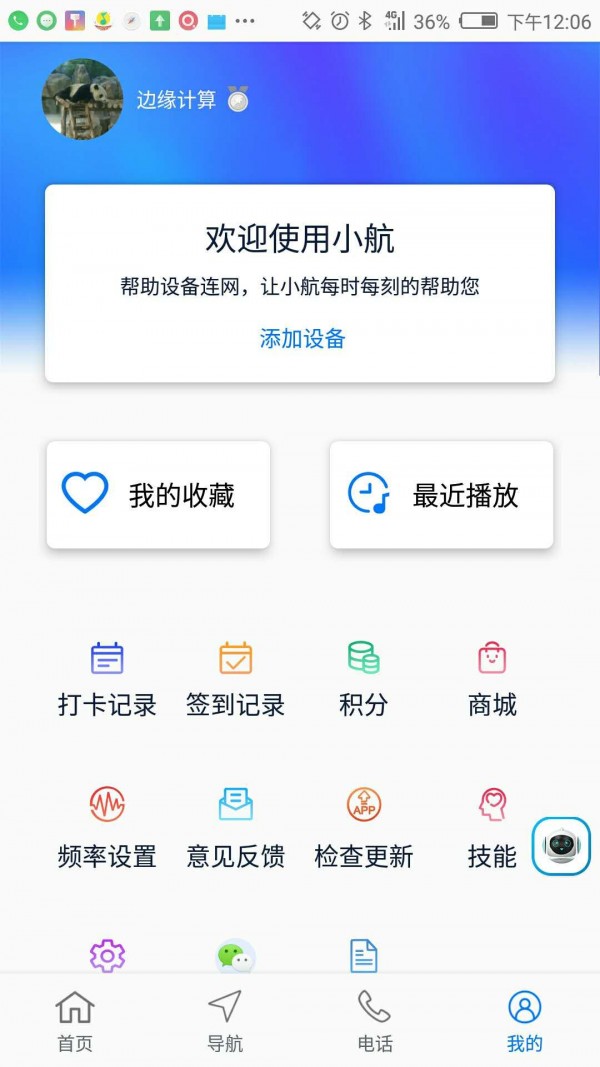
Task: Open 意见反馈 feedback form
Action: 235,828
